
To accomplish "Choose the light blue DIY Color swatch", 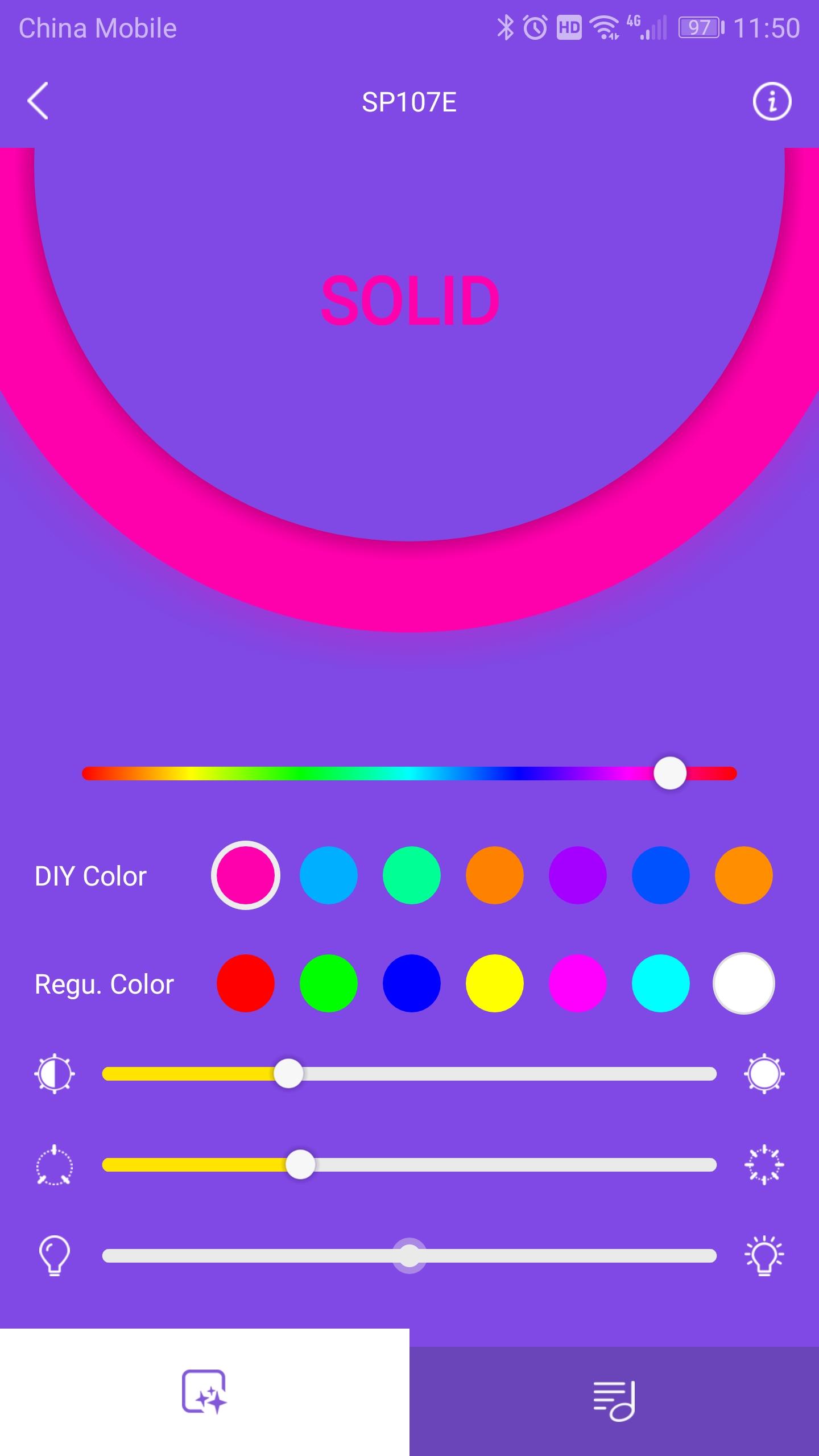I will [329, 875].
